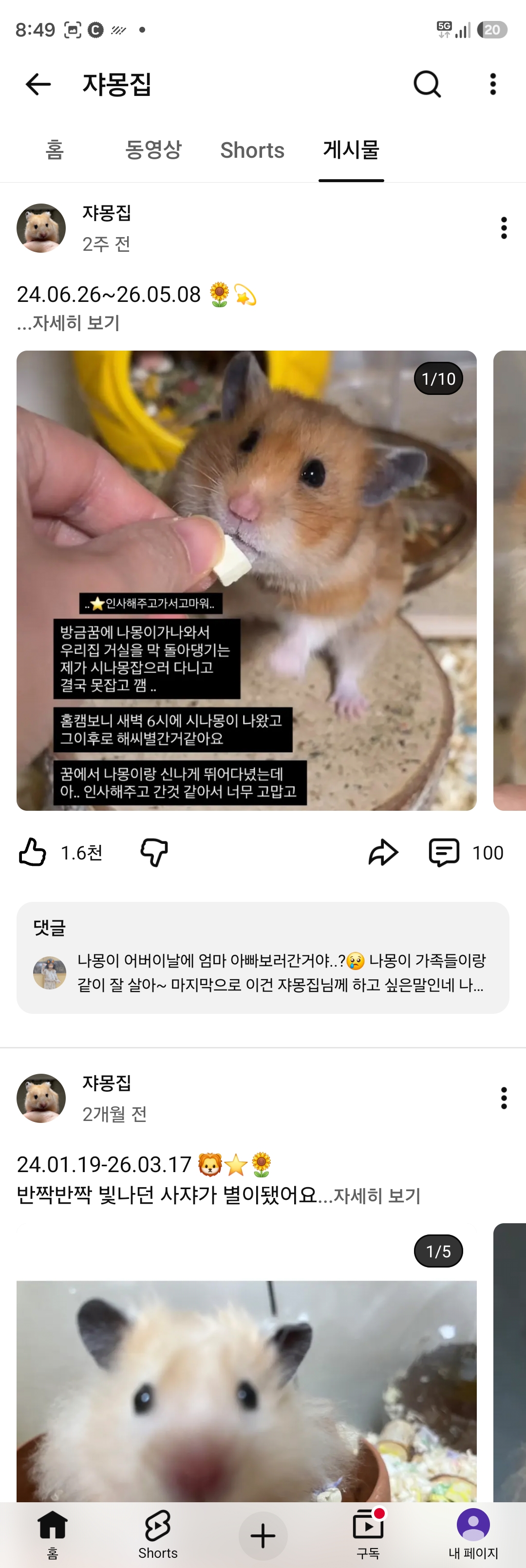Open options for the 2주 전 post
Image resolution: width=526 pixels, height=1568 pixels.
click(504, 228)
